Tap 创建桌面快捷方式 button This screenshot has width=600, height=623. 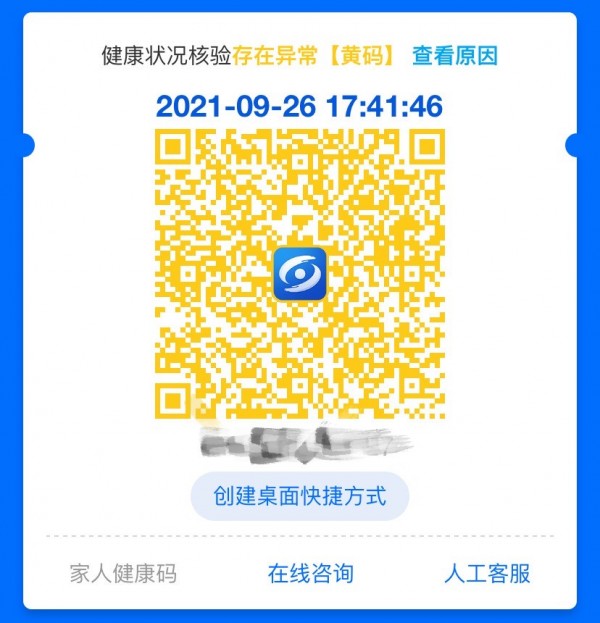point(300,496)
